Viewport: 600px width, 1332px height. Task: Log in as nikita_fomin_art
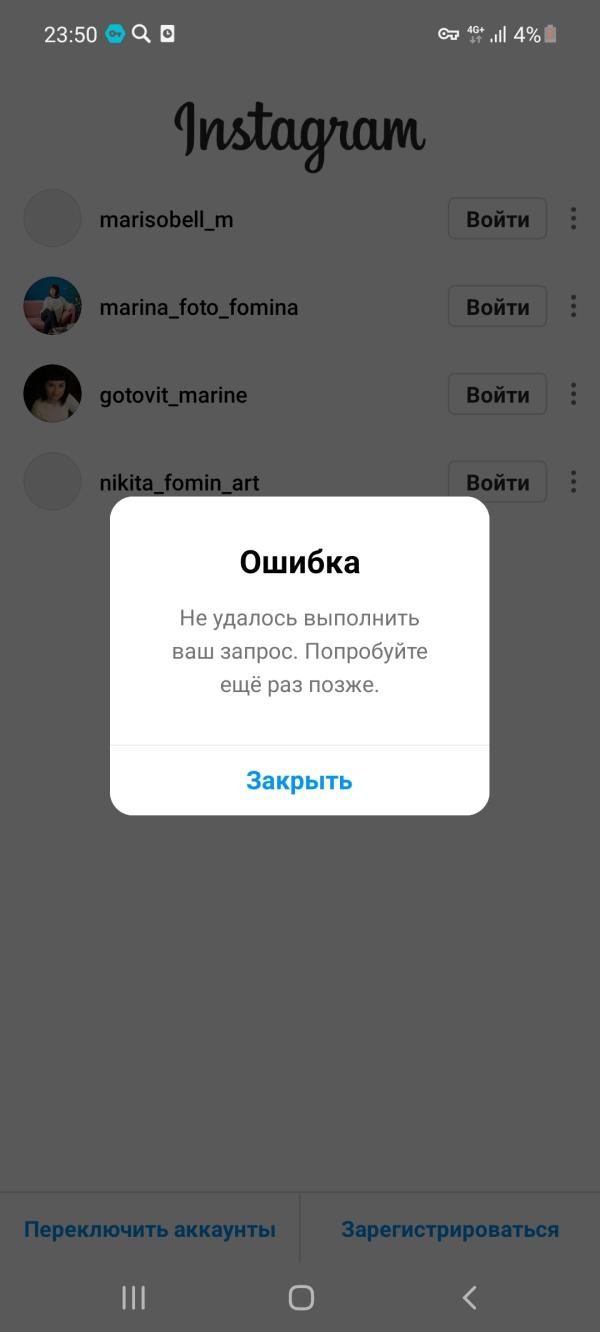[497, 482]
